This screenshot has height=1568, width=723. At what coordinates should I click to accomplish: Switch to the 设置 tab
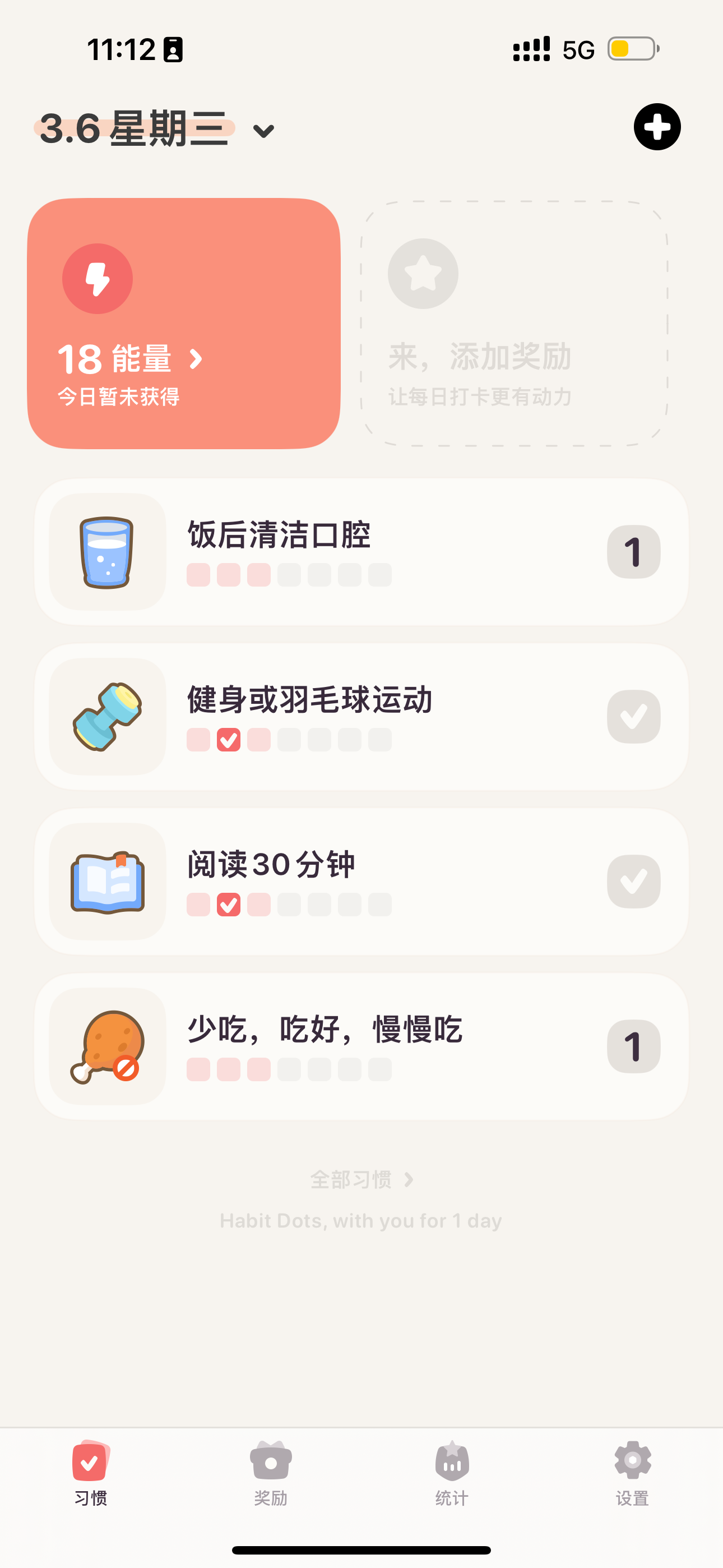[632, 1472]
